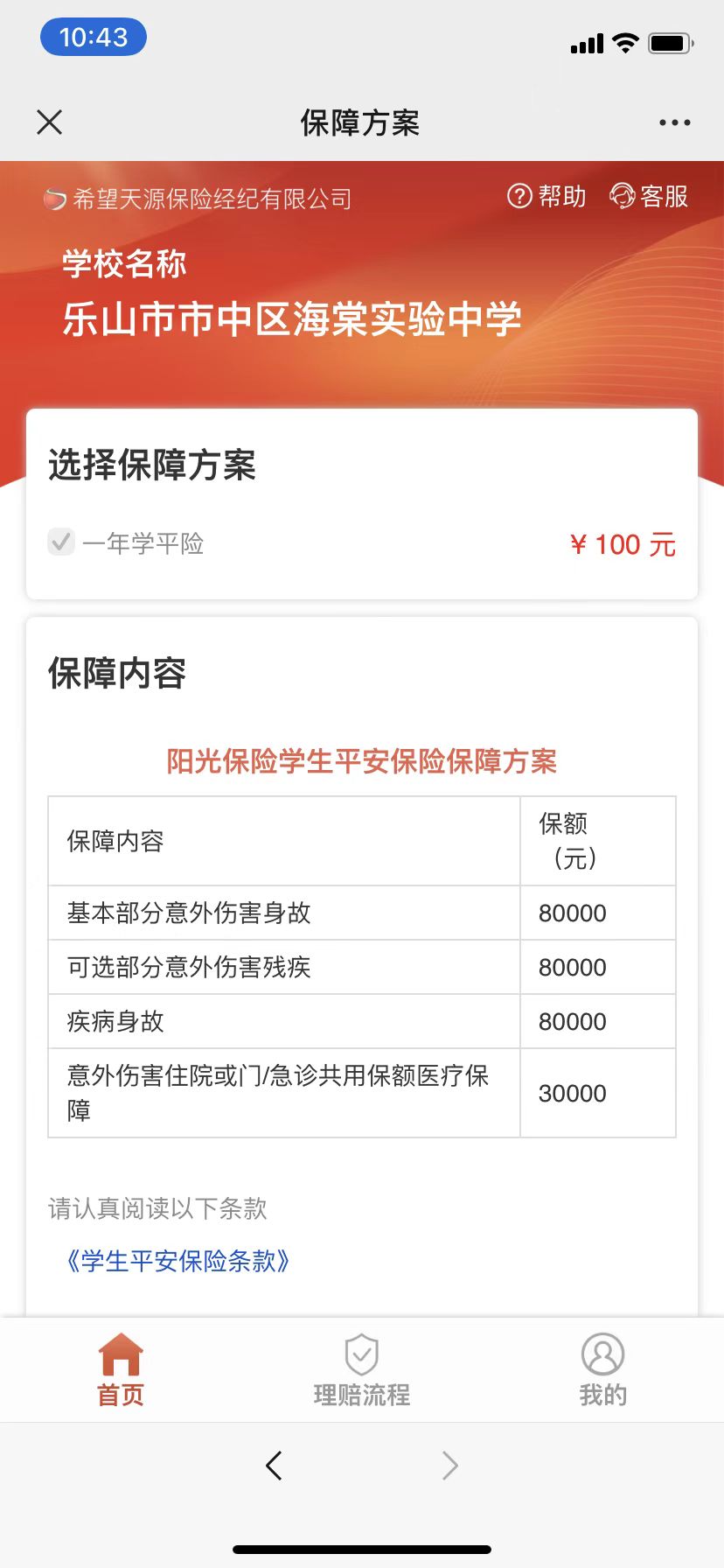
Task: Open 帮助 help
Action: (x=546, y=196)
